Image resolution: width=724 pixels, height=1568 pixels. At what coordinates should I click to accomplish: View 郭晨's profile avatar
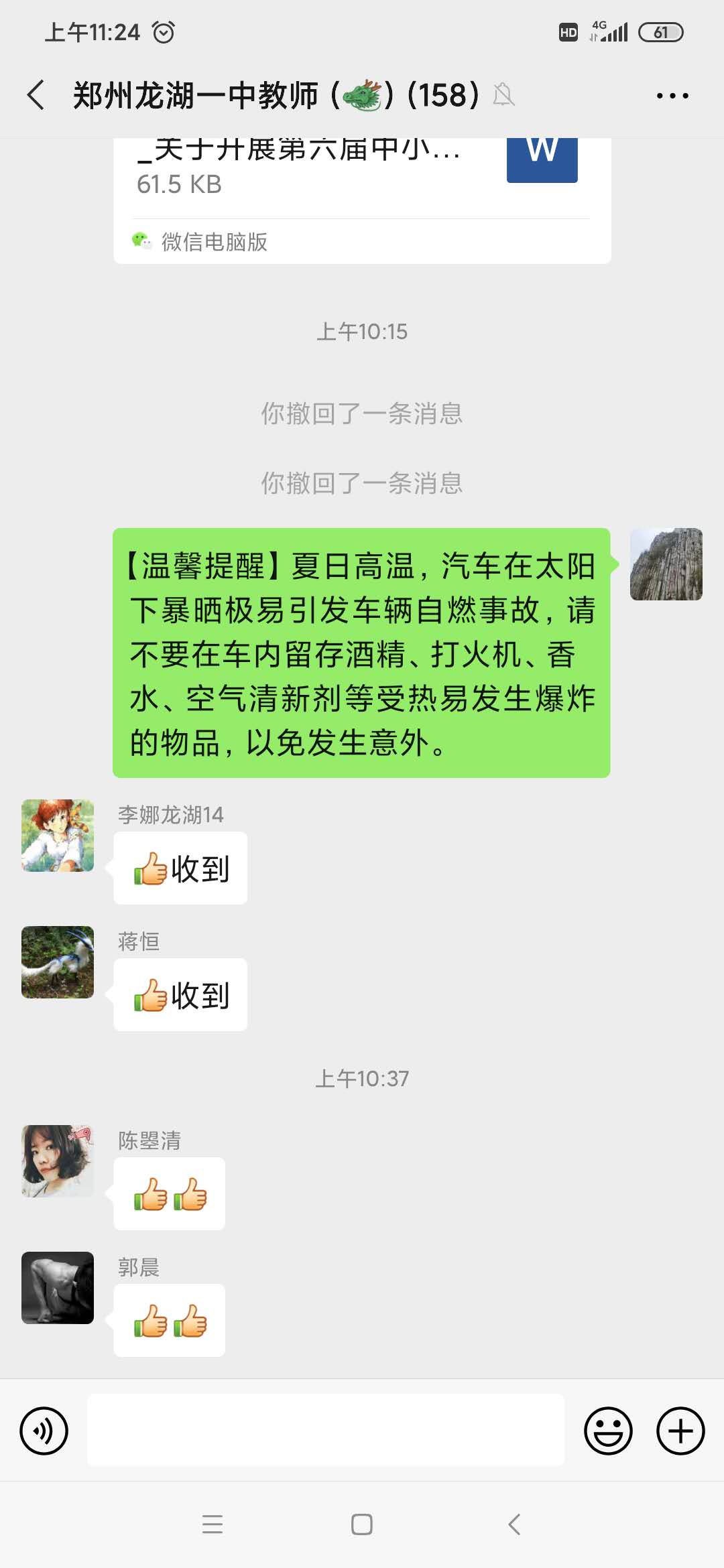tap(58, 1288)
